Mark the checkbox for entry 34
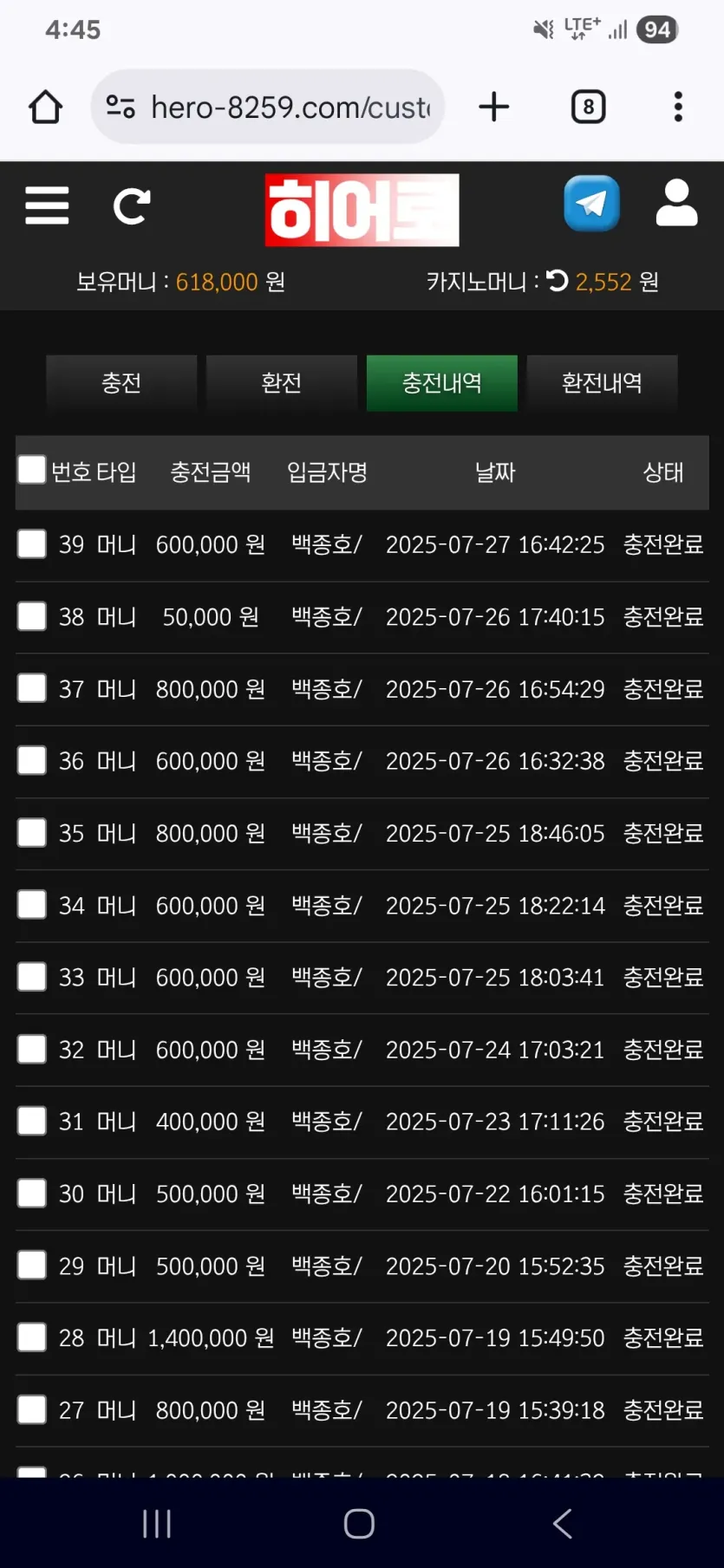This screenshot has height=1568, width=724. pyautogui.click(x=32, y=905)
